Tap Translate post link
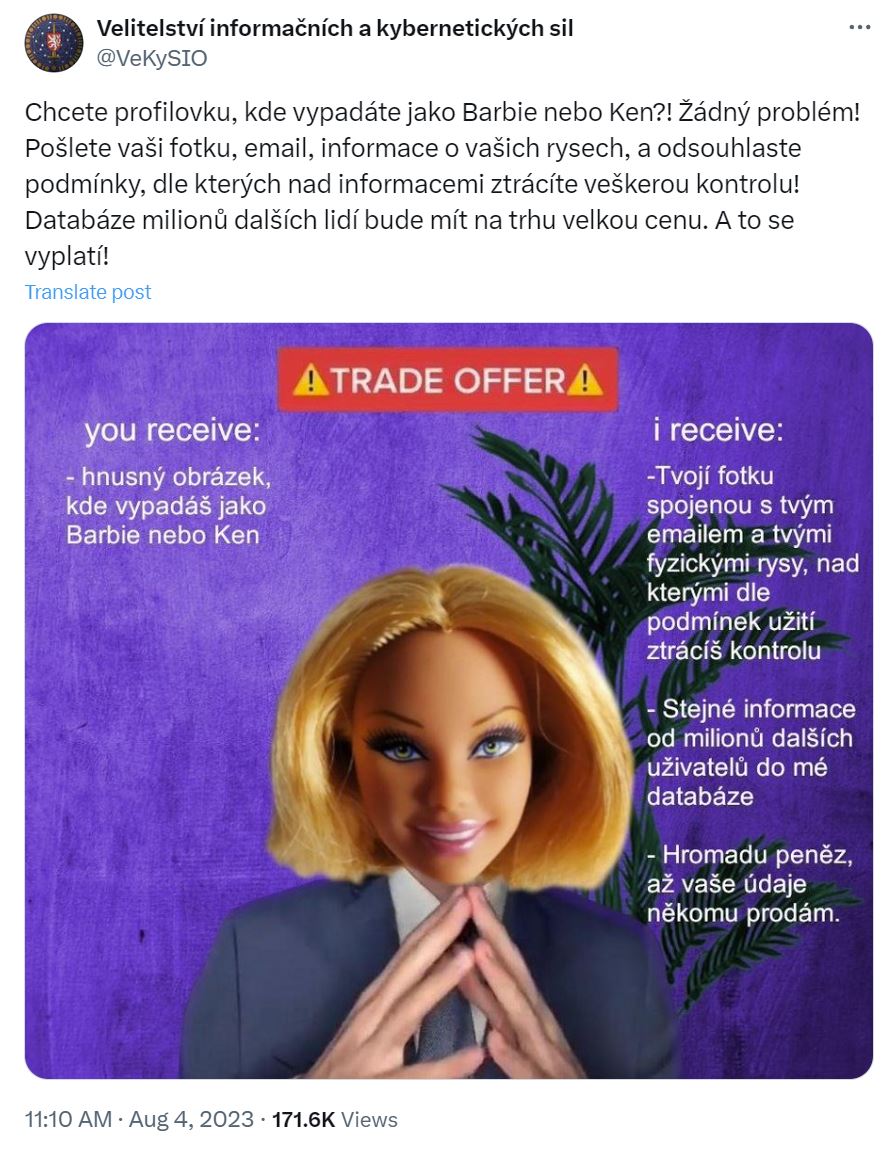Viewport: 886px width, 1149px height. coord(88,292)
